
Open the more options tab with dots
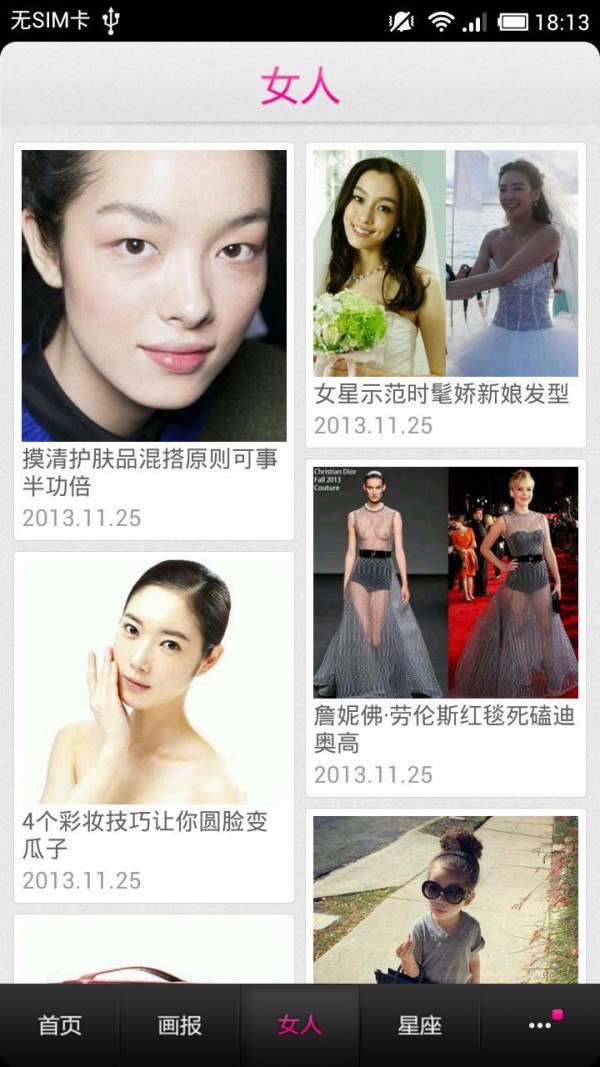coord(541,1025)
